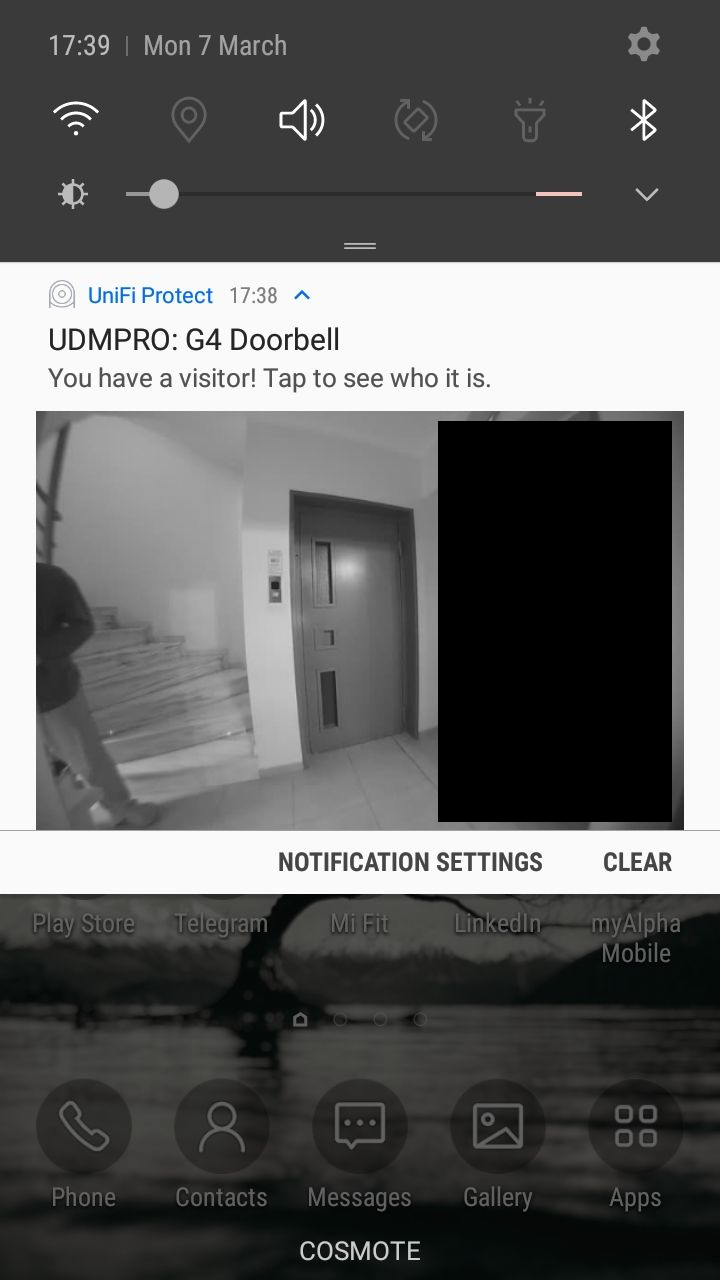
Task: Toggle the auto-rotate quick setting
Action: pyautogui.click(x=416, y=121)
